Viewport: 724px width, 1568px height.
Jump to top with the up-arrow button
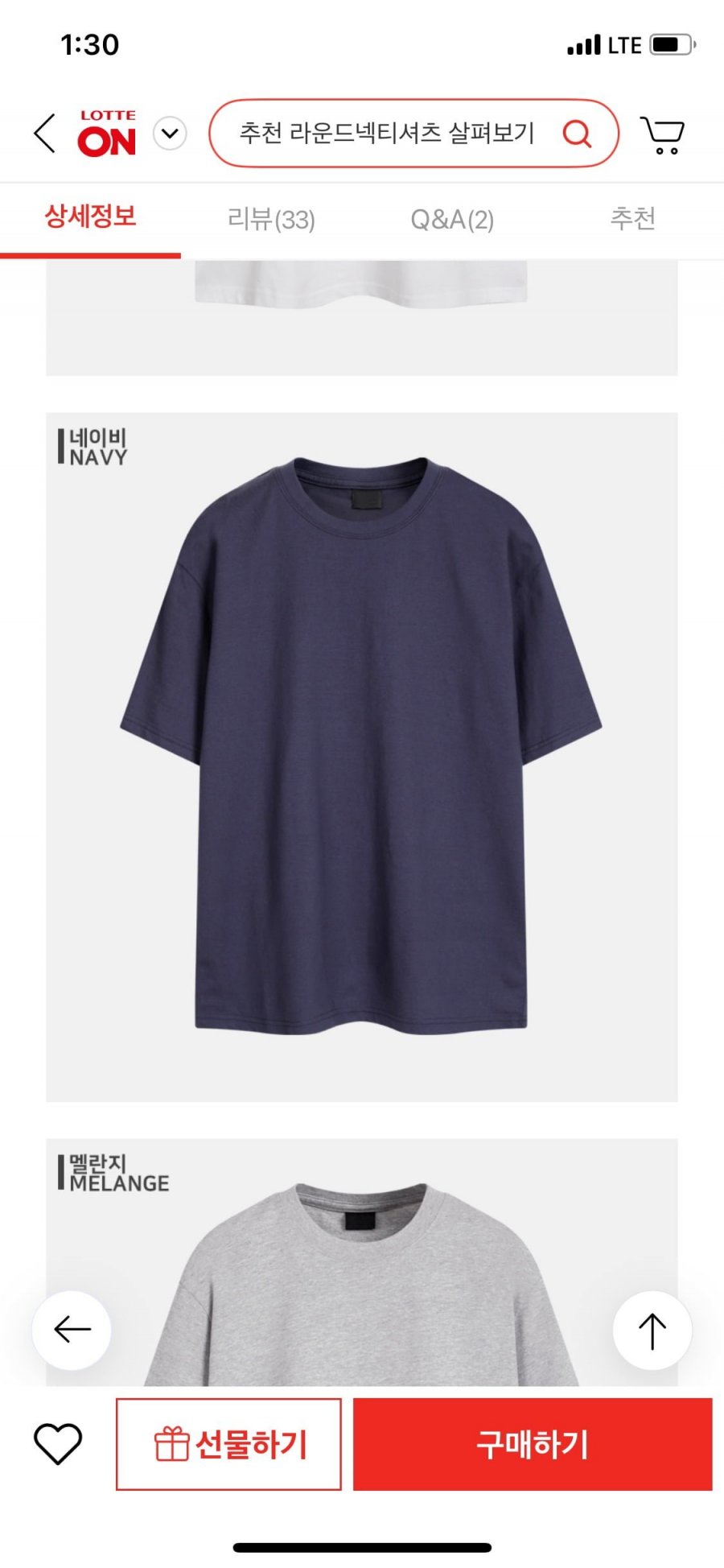coord(652,1331)
